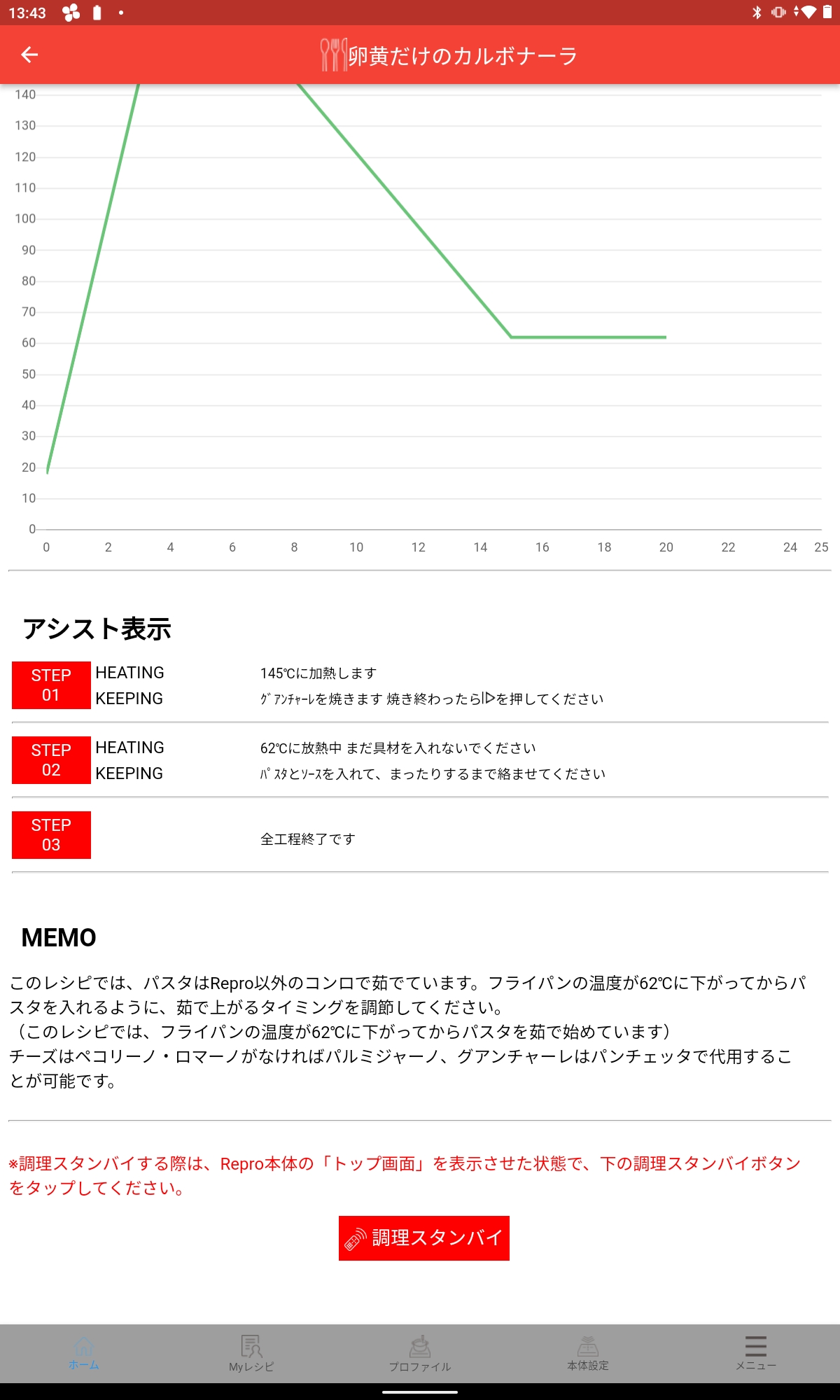Tap the 調理スタンバイ button
Image resolution: width=840 pixels, height=1400 pixels.
424,1238
